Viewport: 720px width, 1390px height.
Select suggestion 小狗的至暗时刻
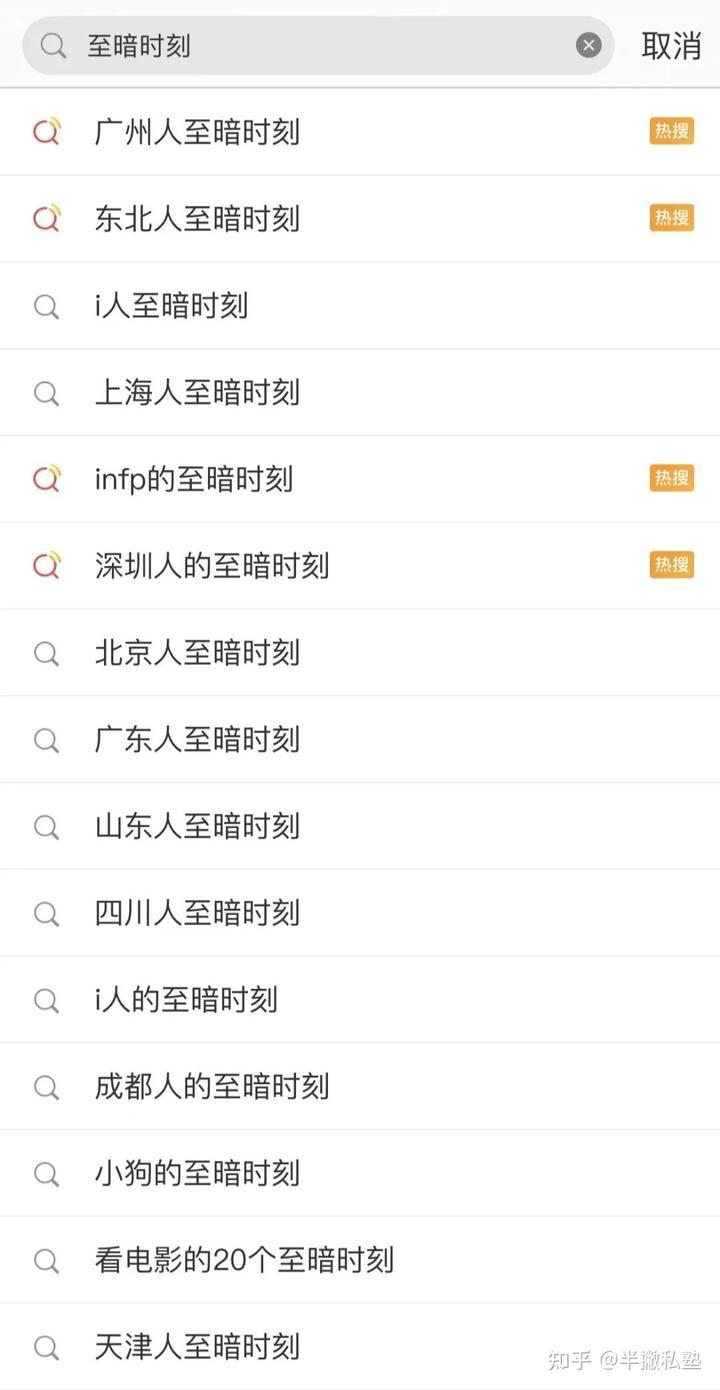197,1173
